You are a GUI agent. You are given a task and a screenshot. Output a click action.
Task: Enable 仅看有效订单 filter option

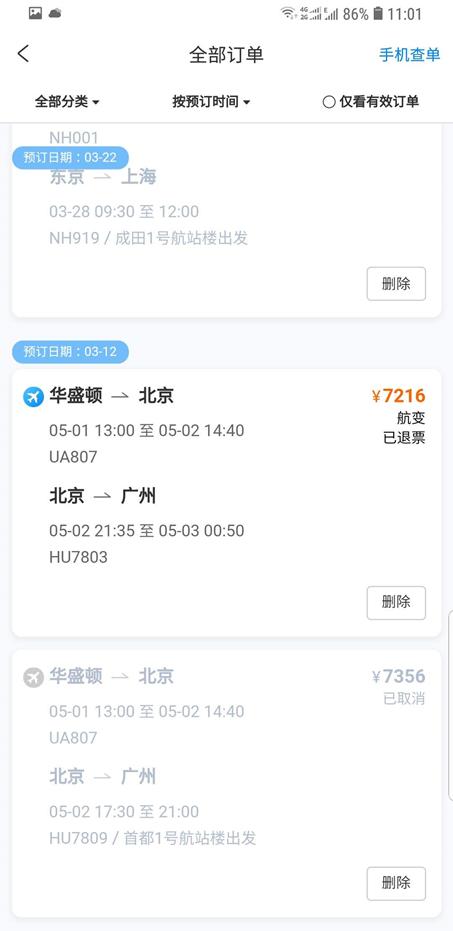point(371,102)
